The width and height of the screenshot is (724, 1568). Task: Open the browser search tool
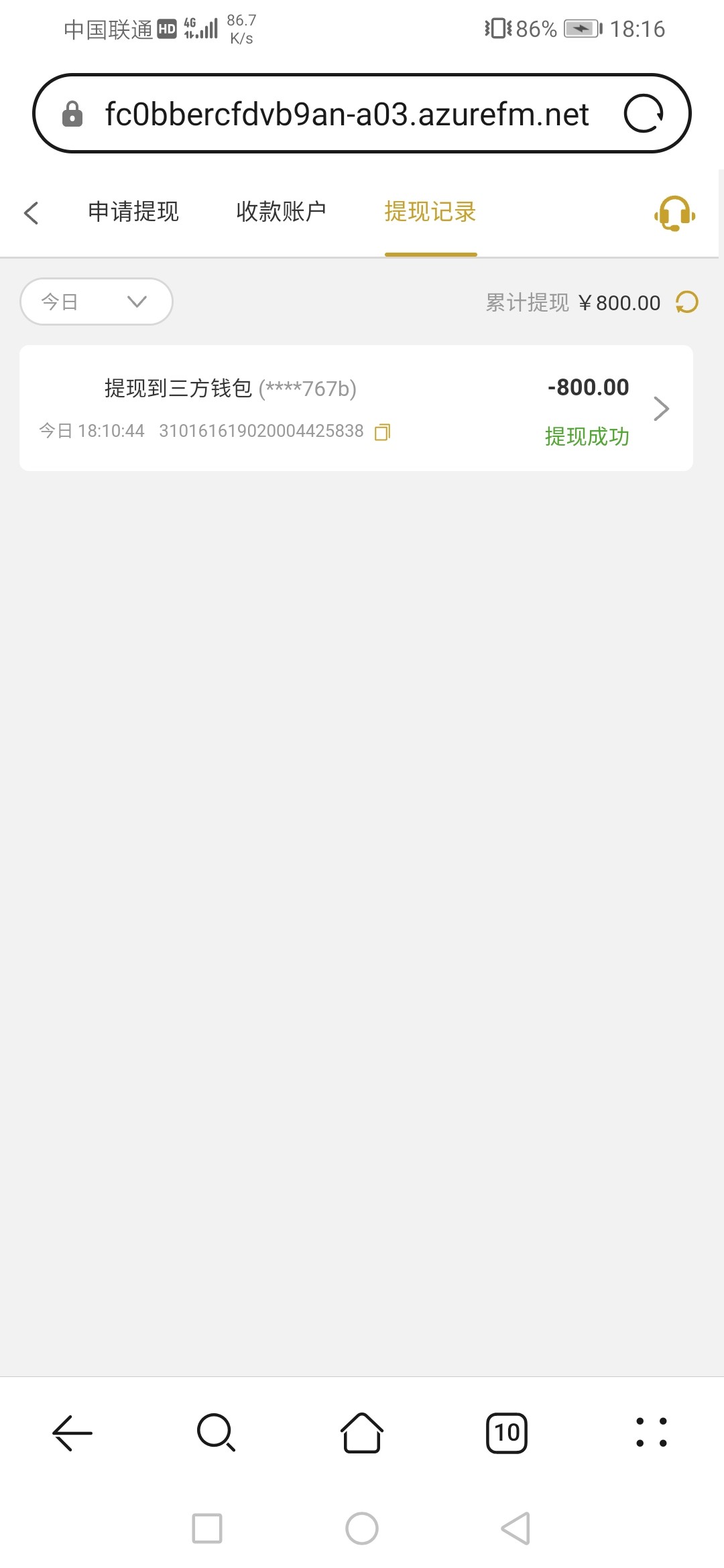[x=216, y=1433]
